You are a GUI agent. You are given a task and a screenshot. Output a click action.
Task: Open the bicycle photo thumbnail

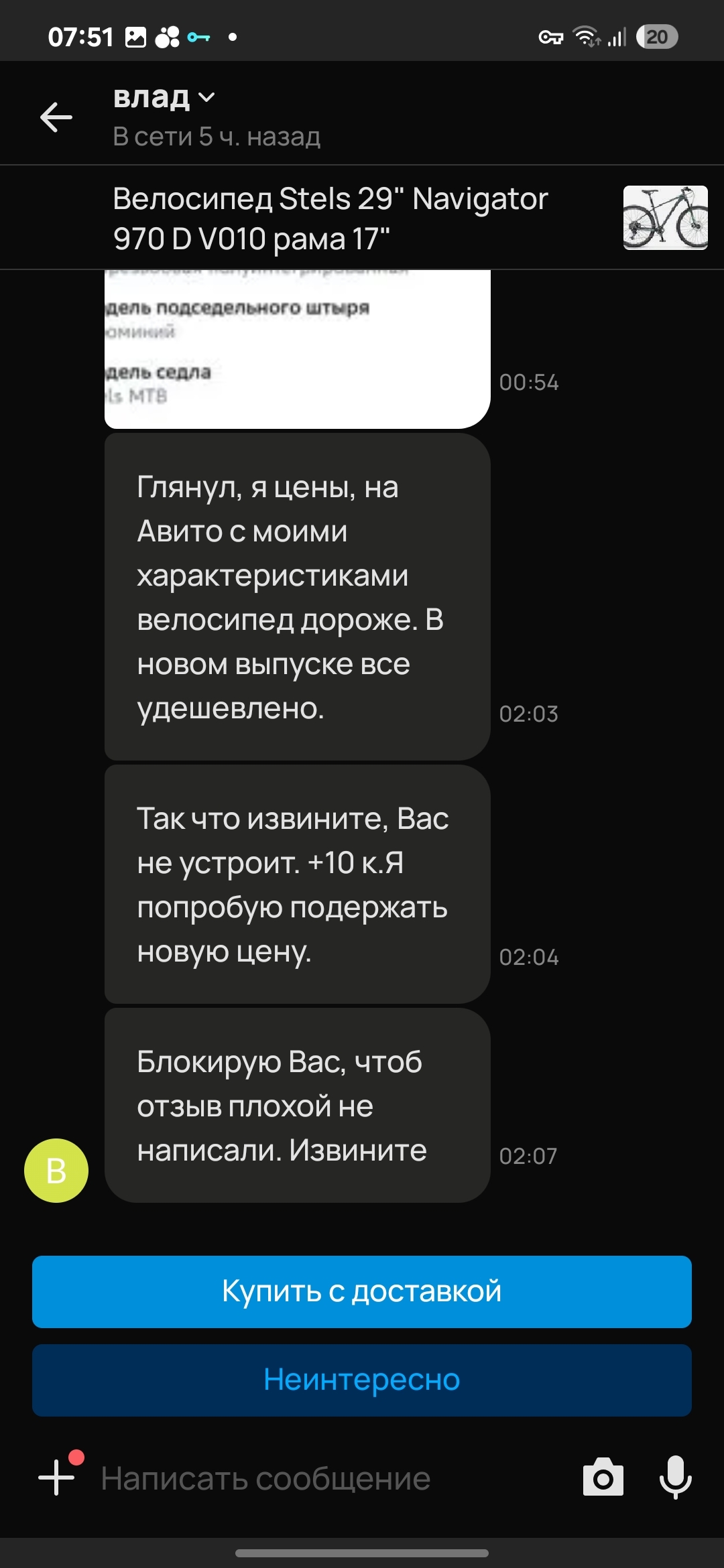(x=665, y=218)
